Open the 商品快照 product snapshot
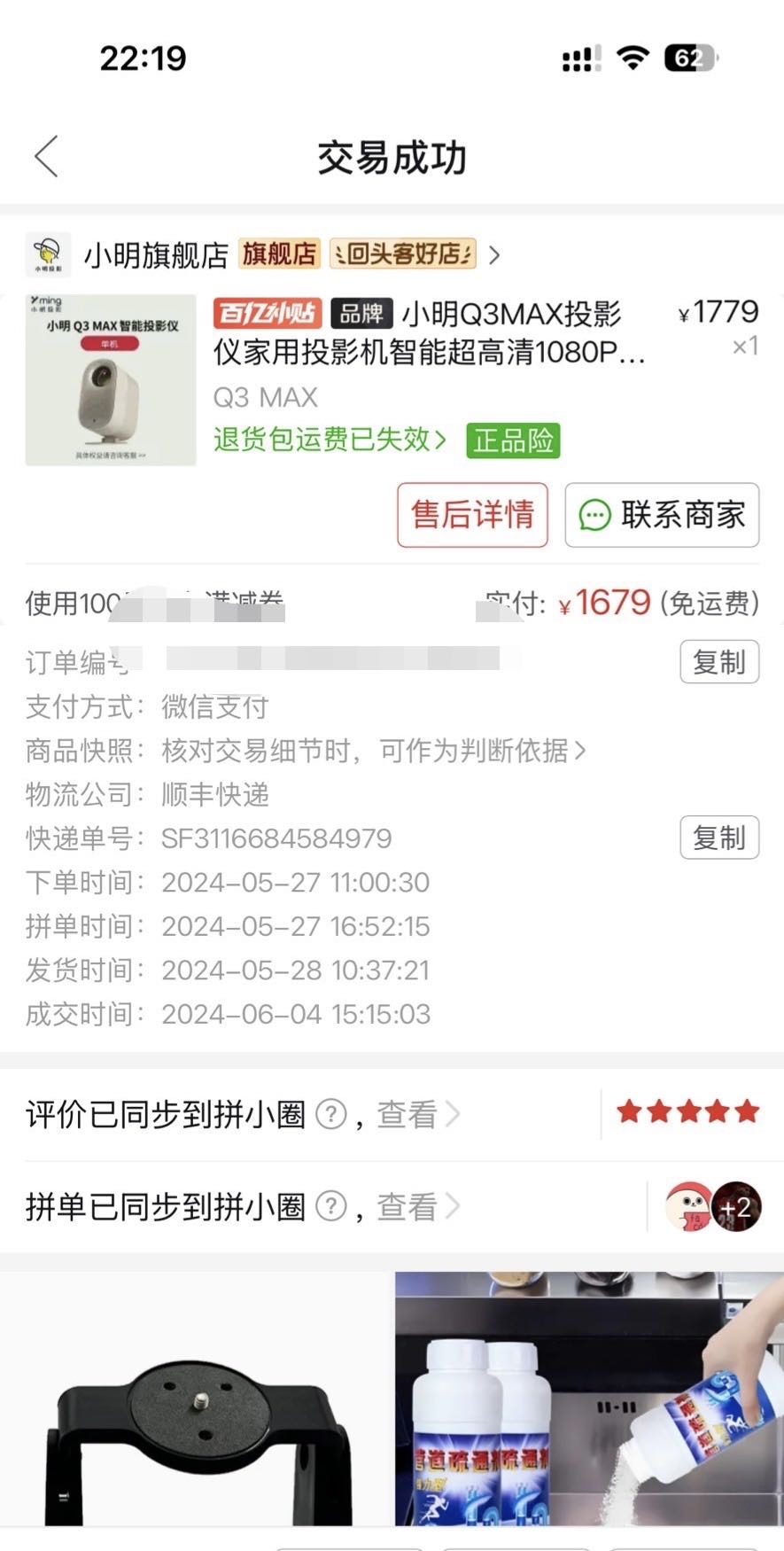 click(372, 751)
